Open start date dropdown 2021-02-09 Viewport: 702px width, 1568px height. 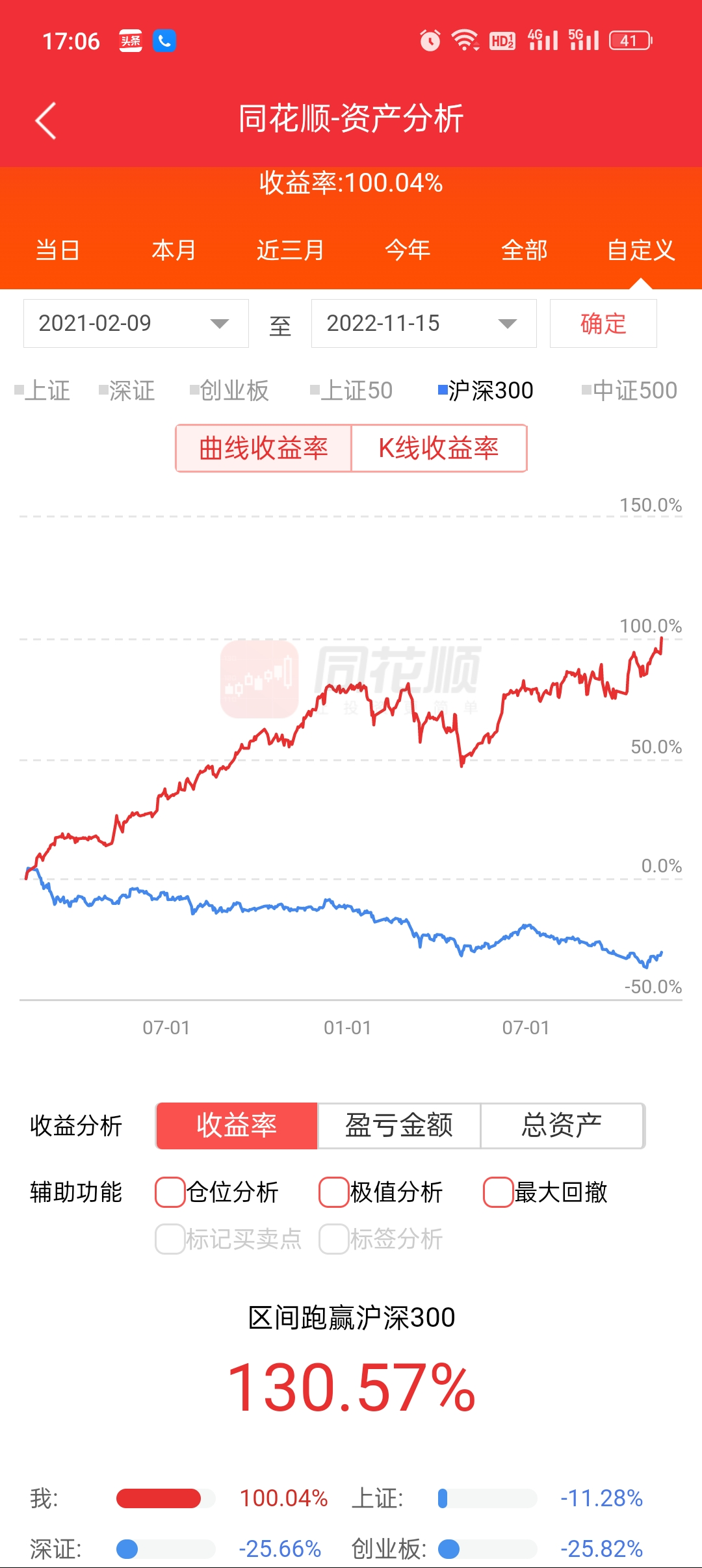pyautogui.click(x=136, y=324)
